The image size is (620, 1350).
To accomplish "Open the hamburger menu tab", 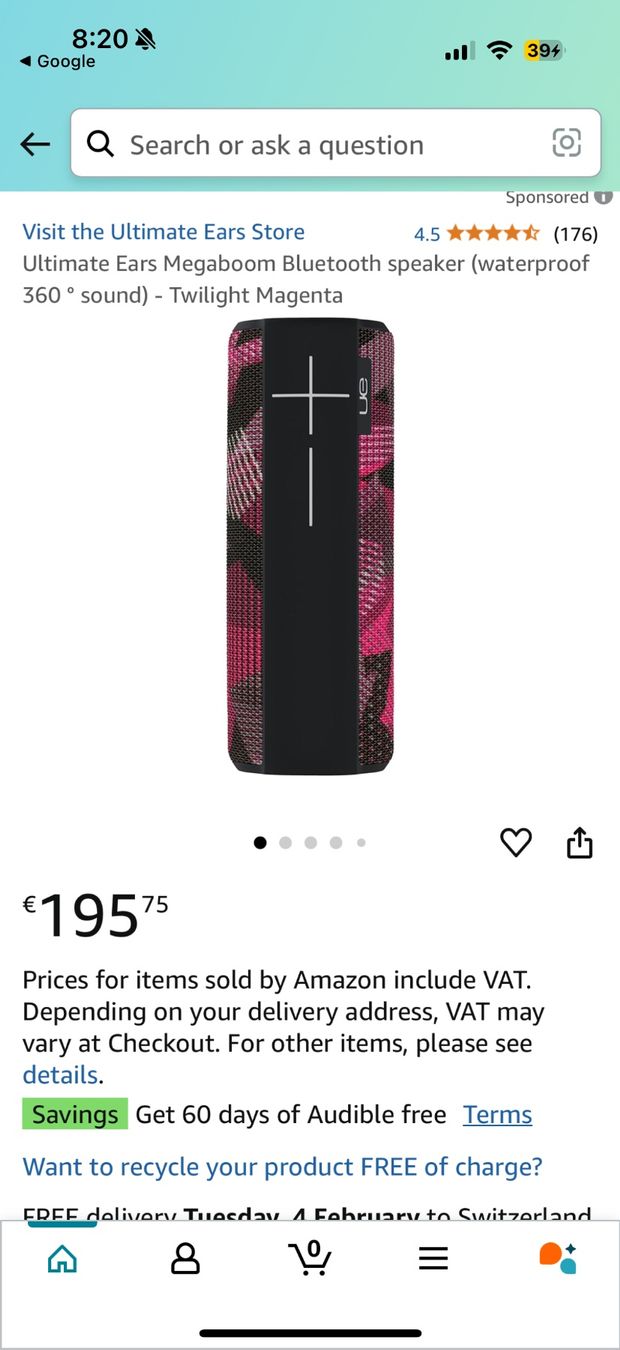I will tap(433, 1258).
